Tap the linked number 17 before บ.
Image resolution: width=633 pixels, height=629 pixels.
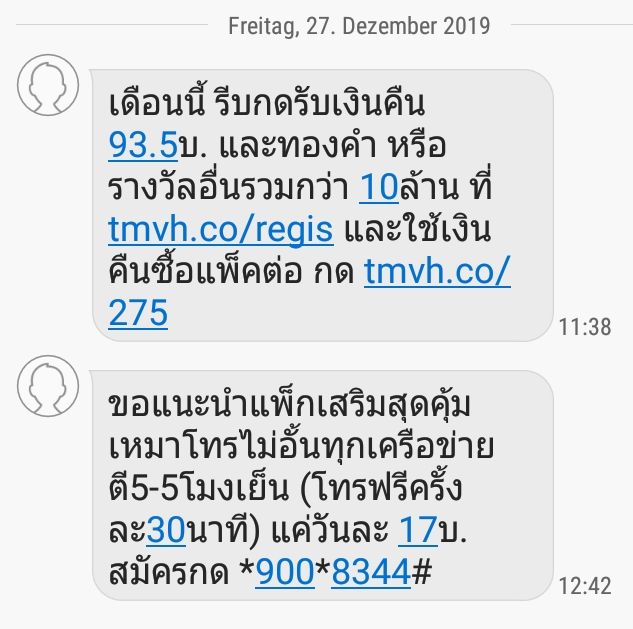(x=416, y=530)
